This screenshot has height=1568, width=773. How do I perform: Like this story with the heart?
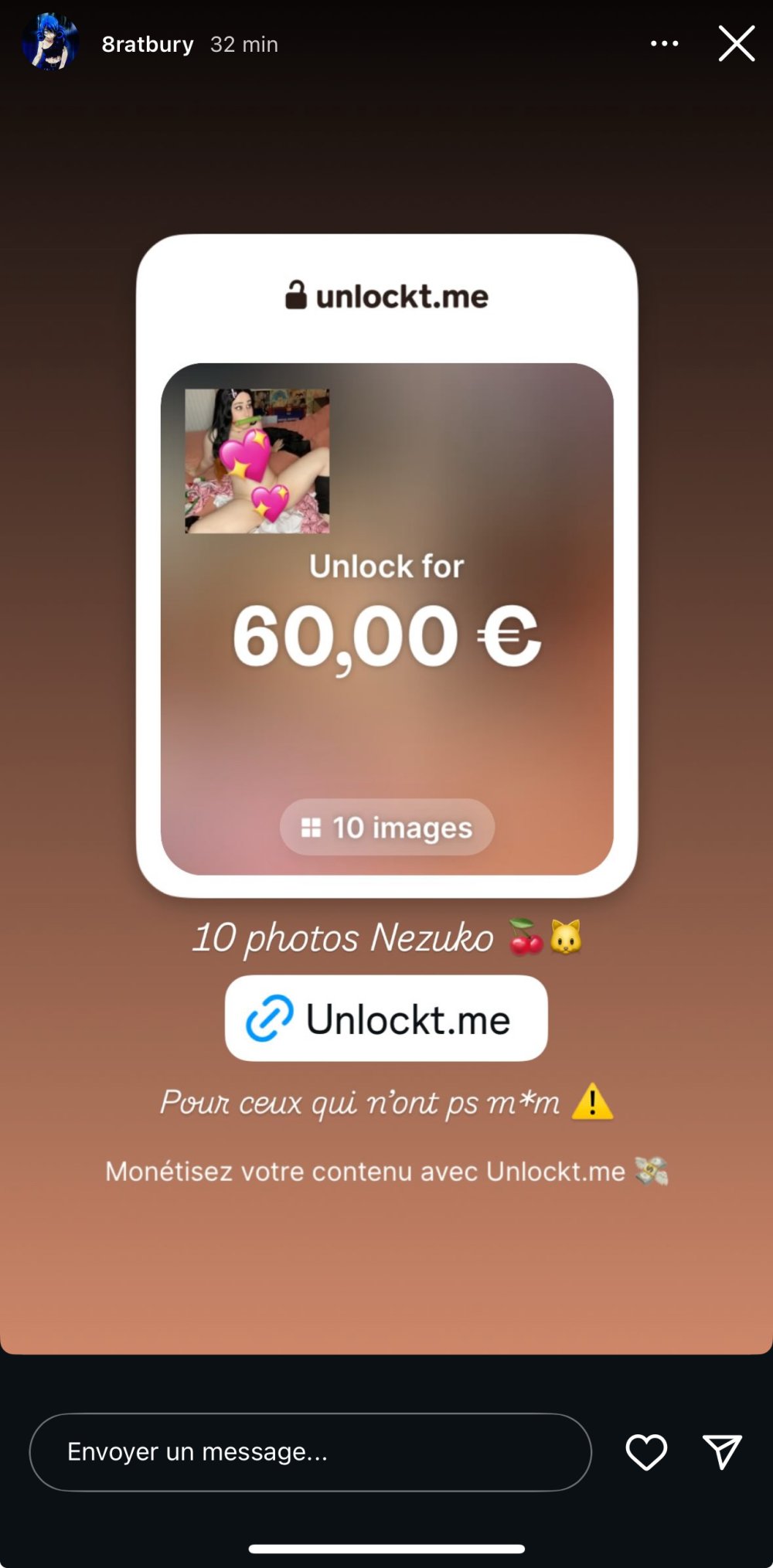pyautogui.click(x=646, y=1451)
